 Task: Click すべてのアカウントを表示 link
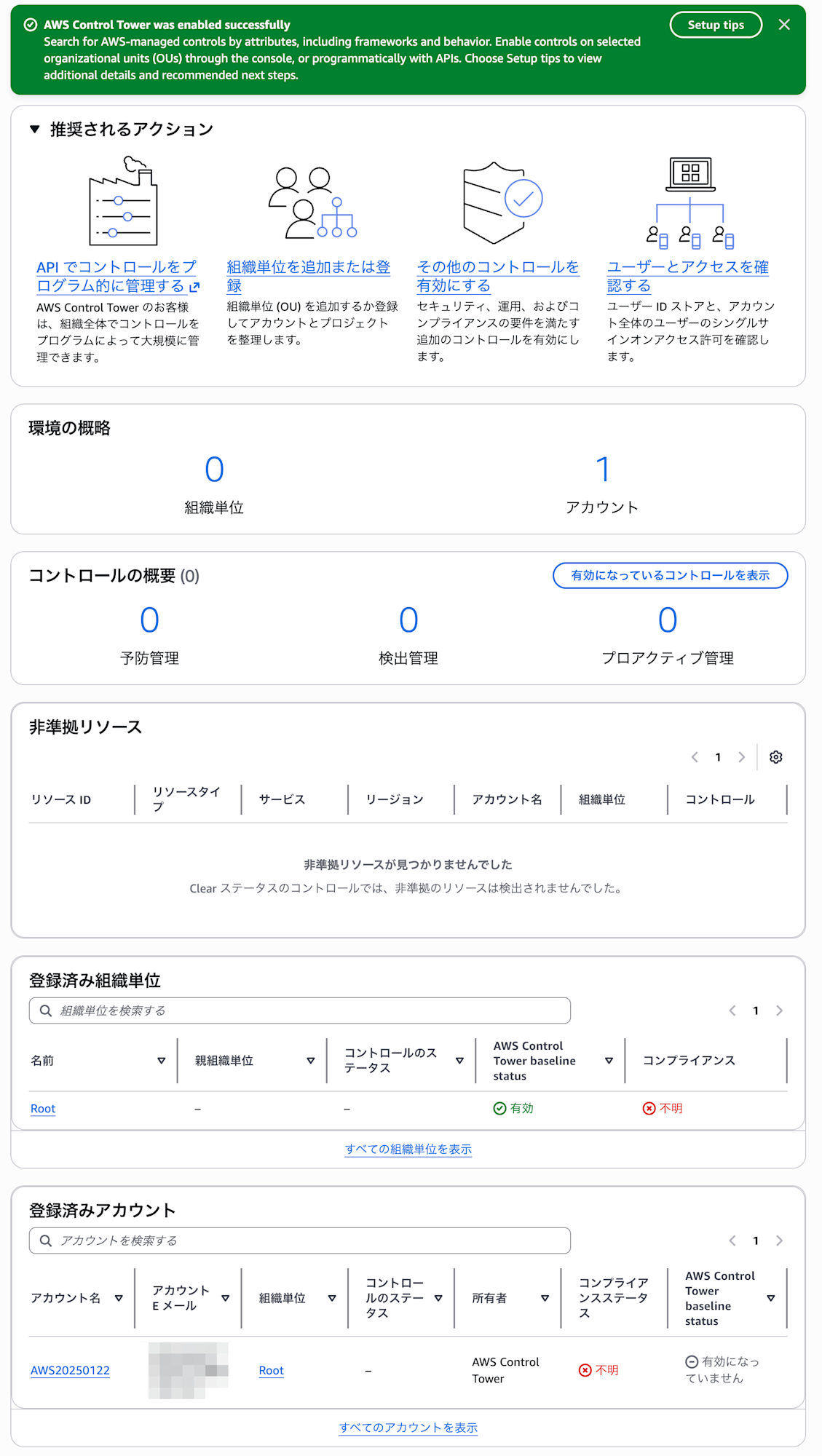pos(408,1428)
